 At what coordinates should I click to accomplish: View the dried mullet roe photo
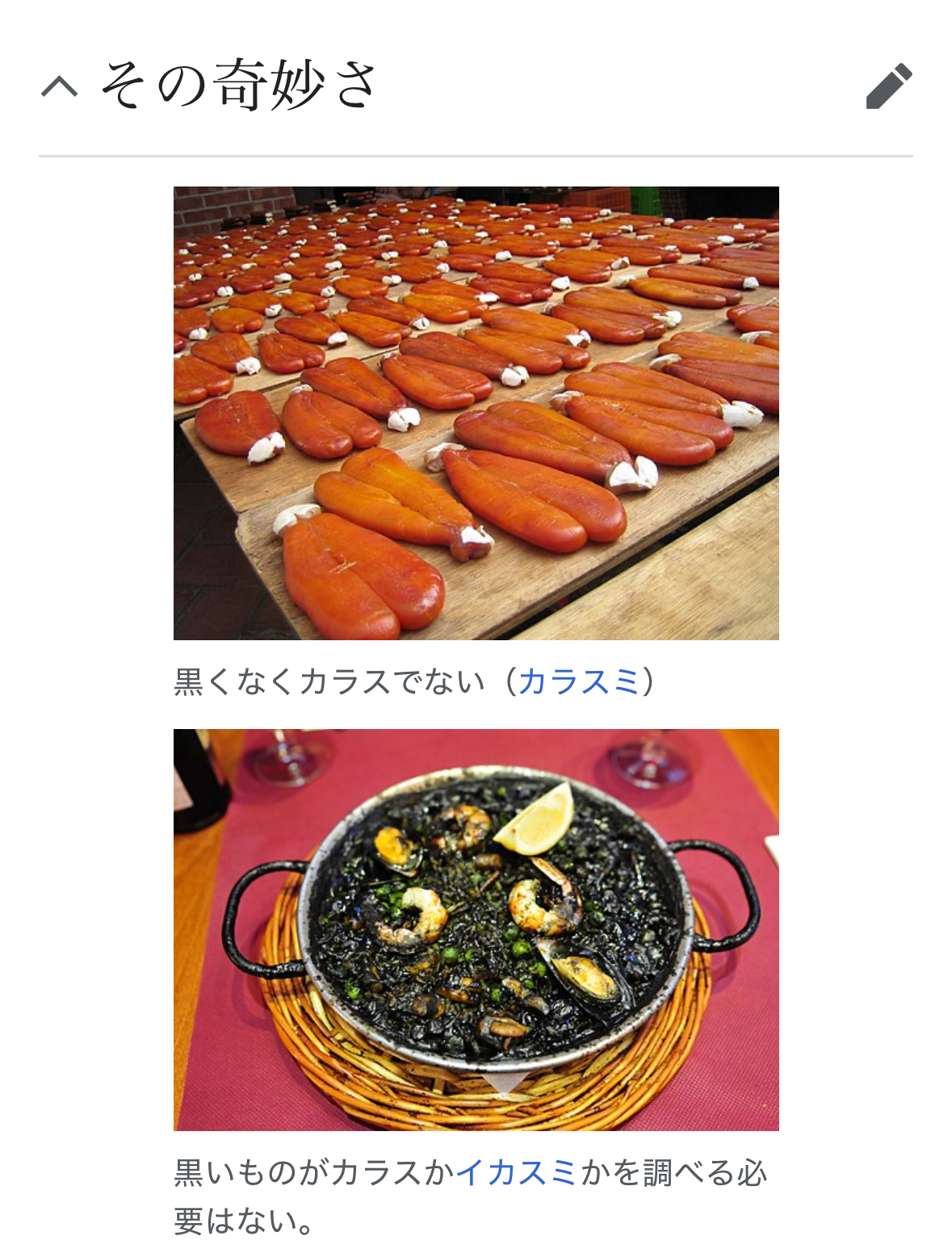pyautogui.click(x=476, y=413)
